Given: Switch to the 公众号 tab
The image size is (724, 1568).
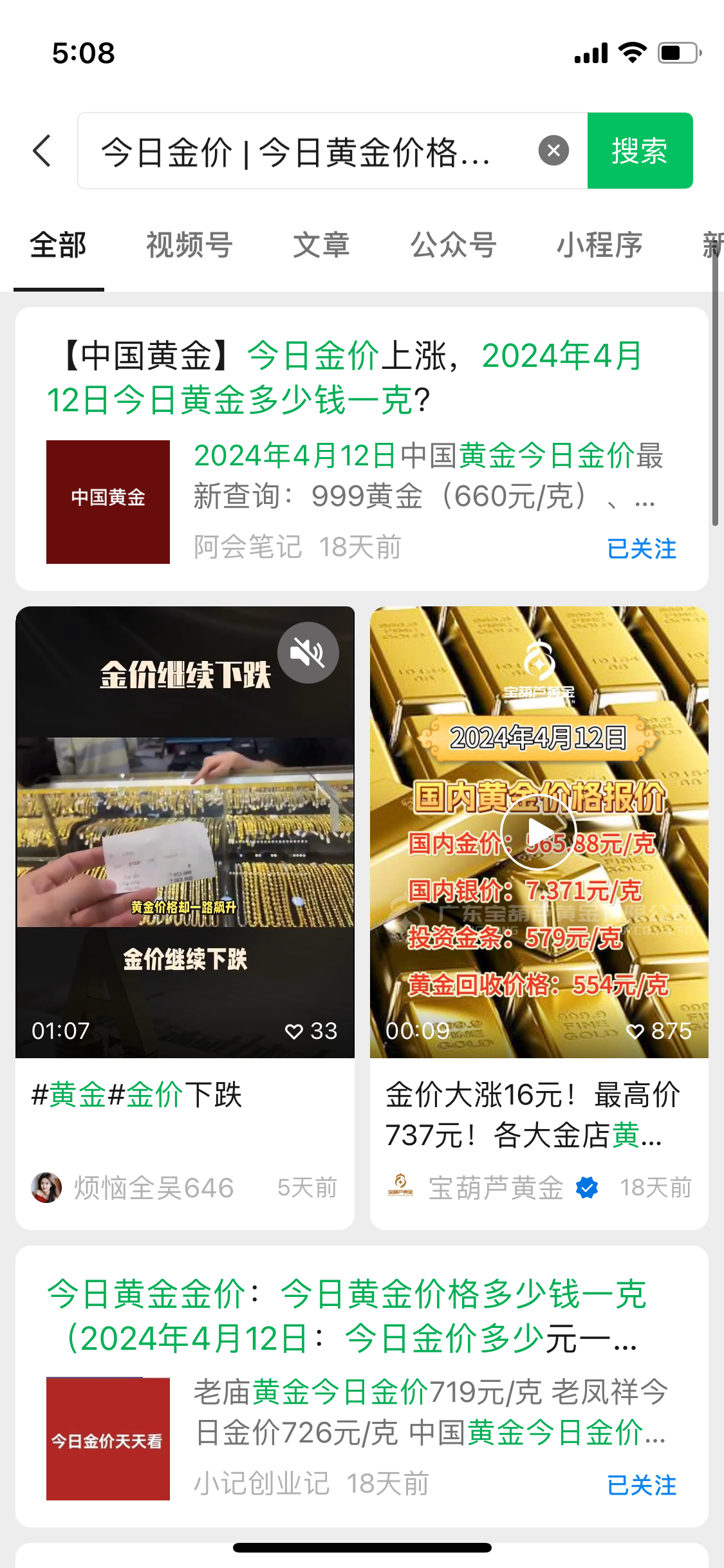Looking at the screenshot, I should point(454,245).
